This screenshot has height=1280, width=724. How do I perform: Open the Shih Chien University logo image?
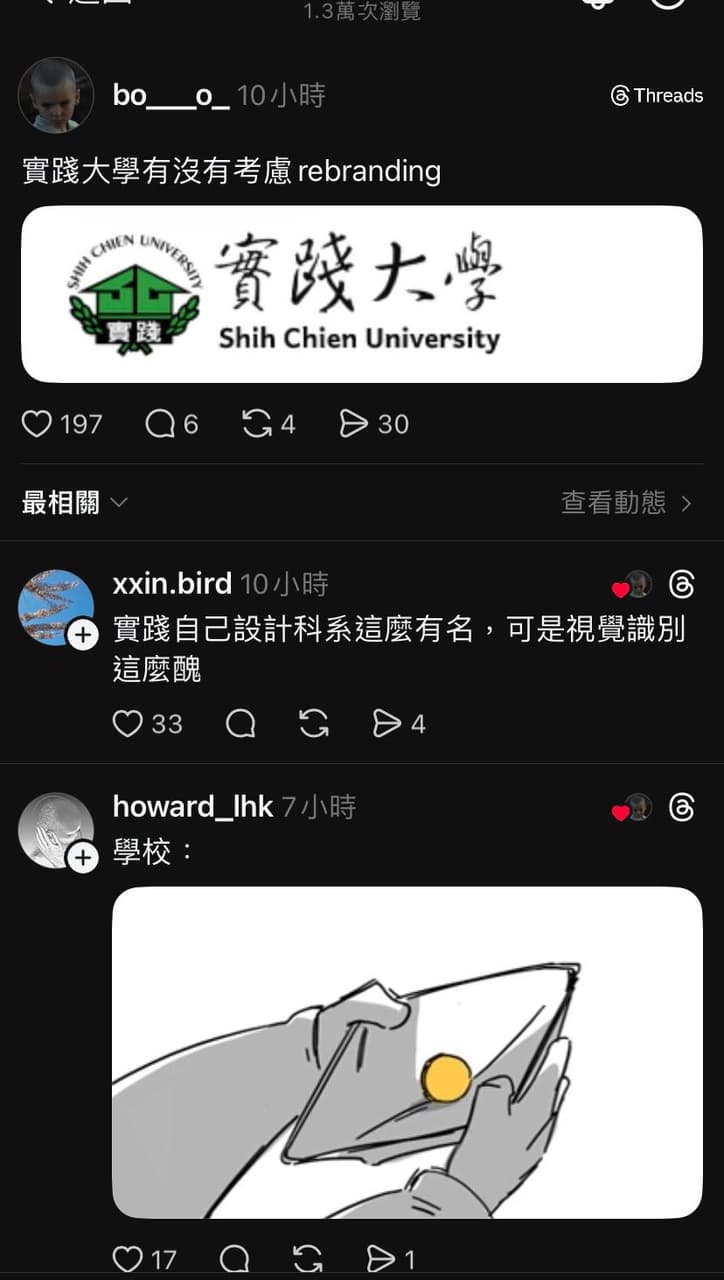coord(362,294)
